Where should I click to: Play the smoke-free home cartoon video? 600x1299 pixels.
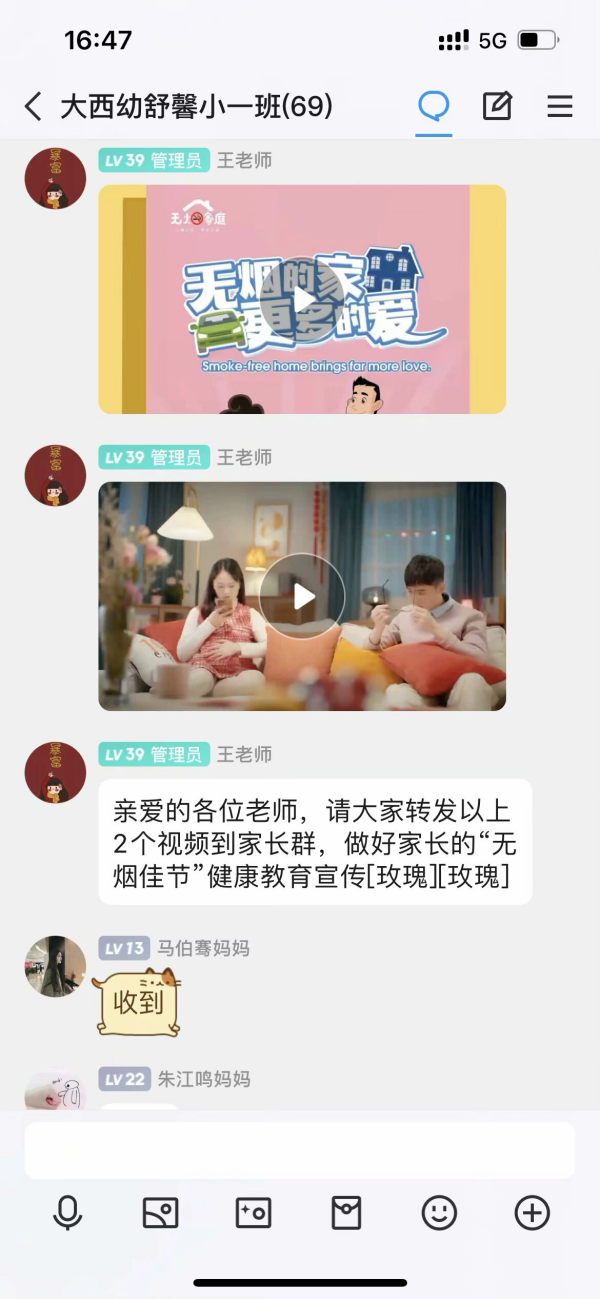[302, 299]
